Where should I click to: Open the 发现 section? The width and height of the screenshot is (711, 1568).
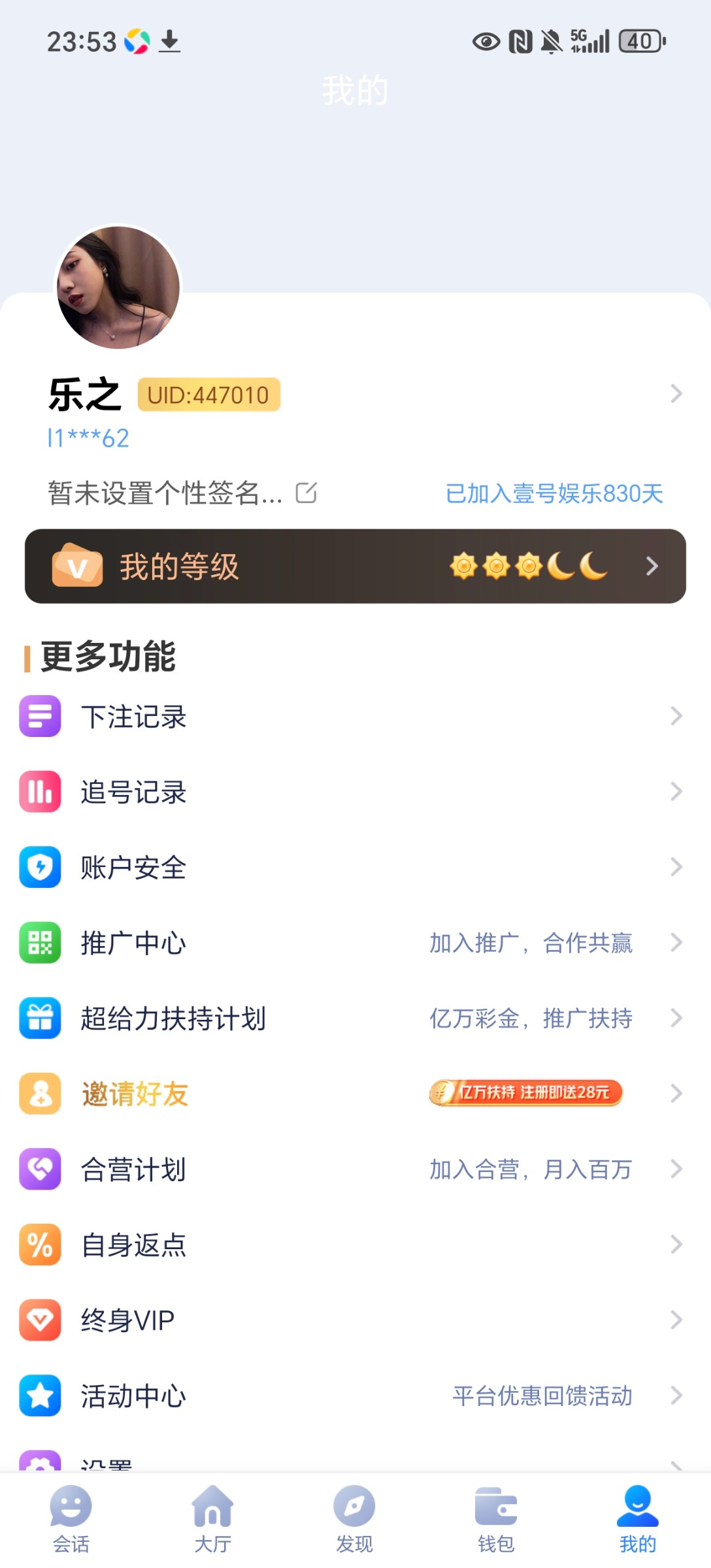(353, 1522)
